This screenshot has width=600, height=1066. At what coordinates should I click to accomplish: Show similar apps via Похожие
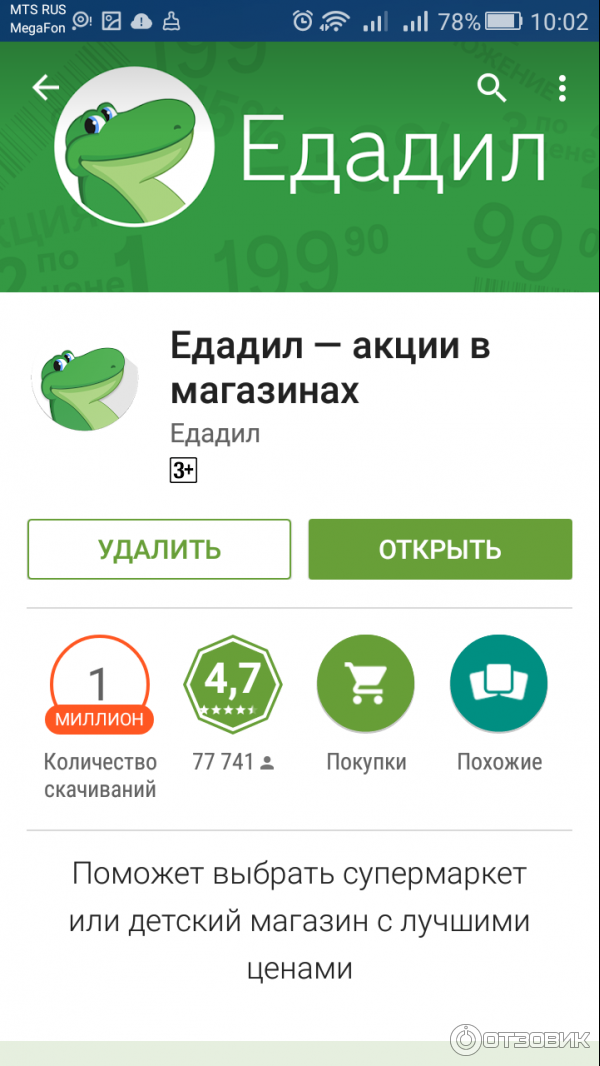pyautogui.click(x=499, y=684)
